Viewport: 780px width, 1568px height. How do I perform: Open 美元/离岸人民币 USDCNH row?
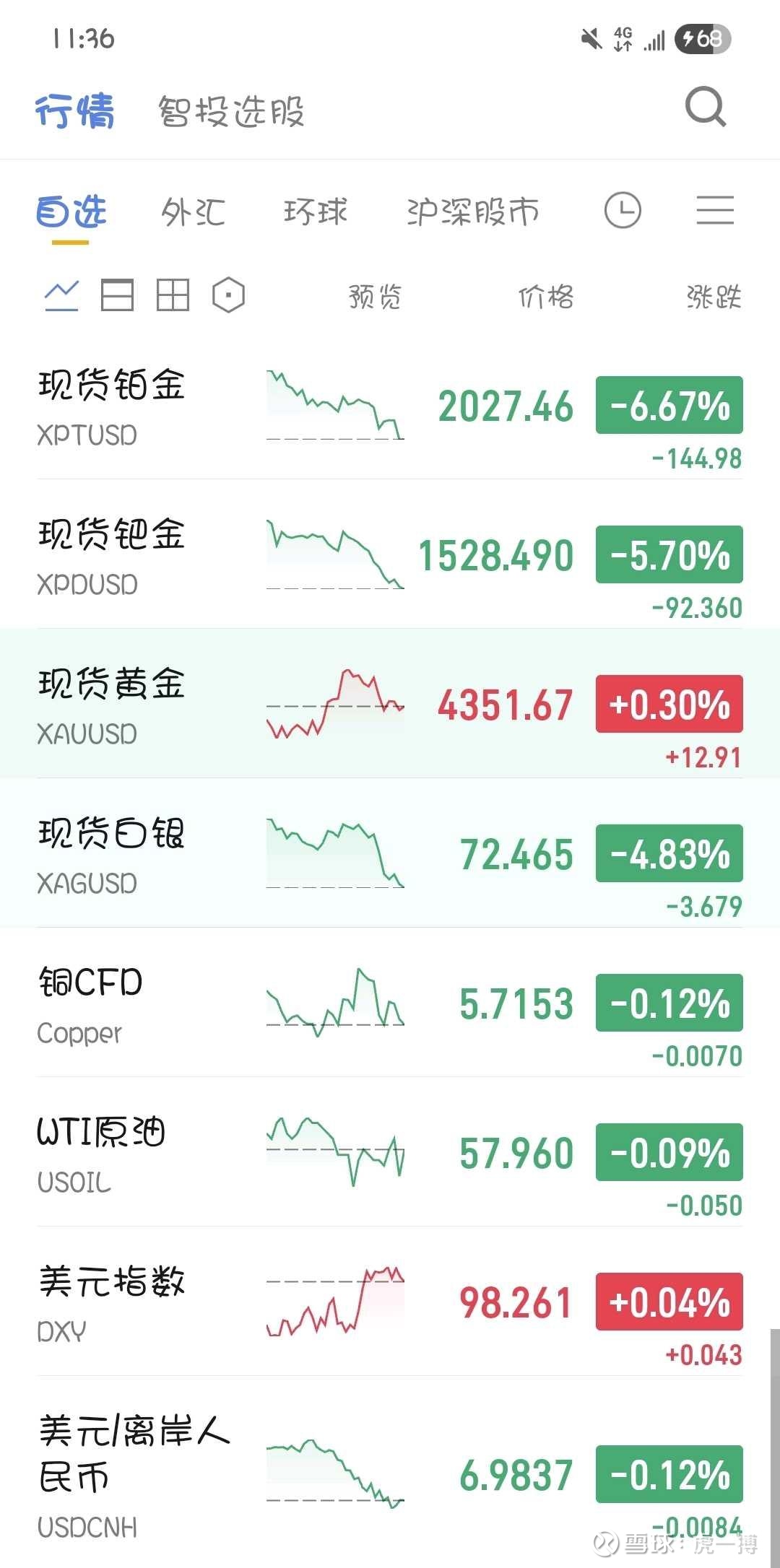click(x=390, y=1473)
